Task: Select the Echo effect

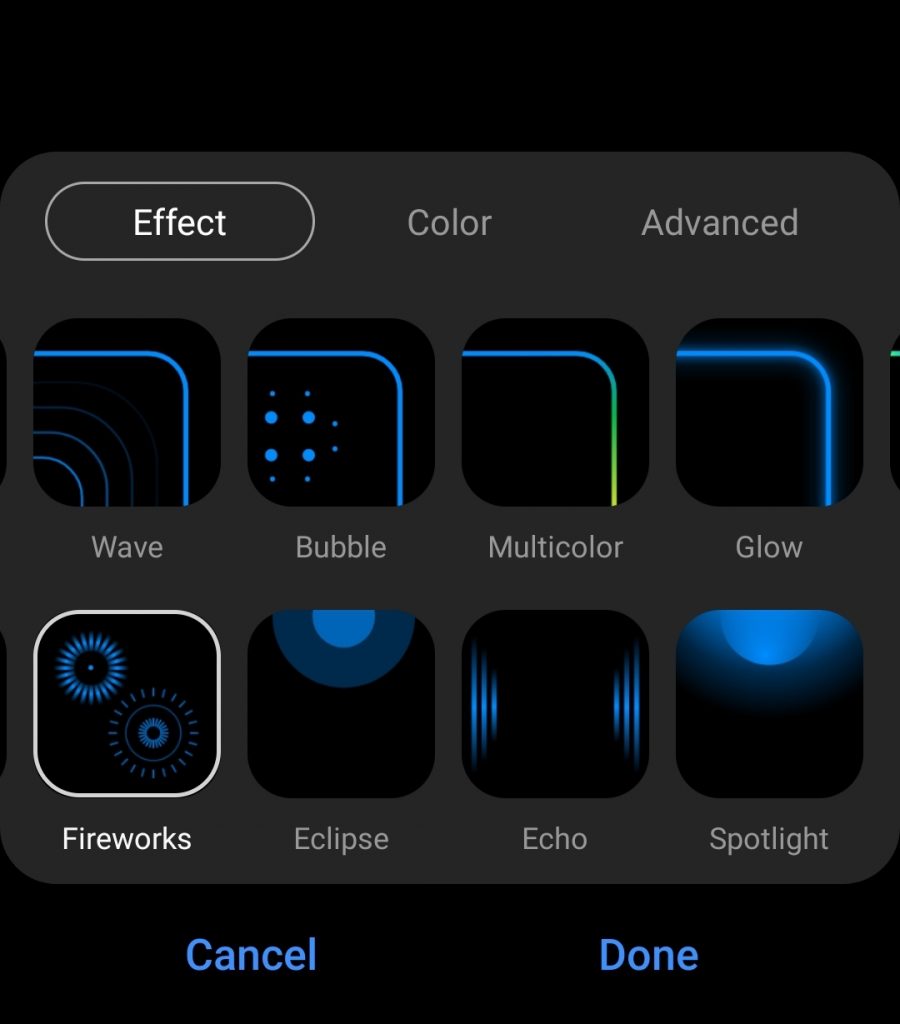Action: [x=555, y=703]
